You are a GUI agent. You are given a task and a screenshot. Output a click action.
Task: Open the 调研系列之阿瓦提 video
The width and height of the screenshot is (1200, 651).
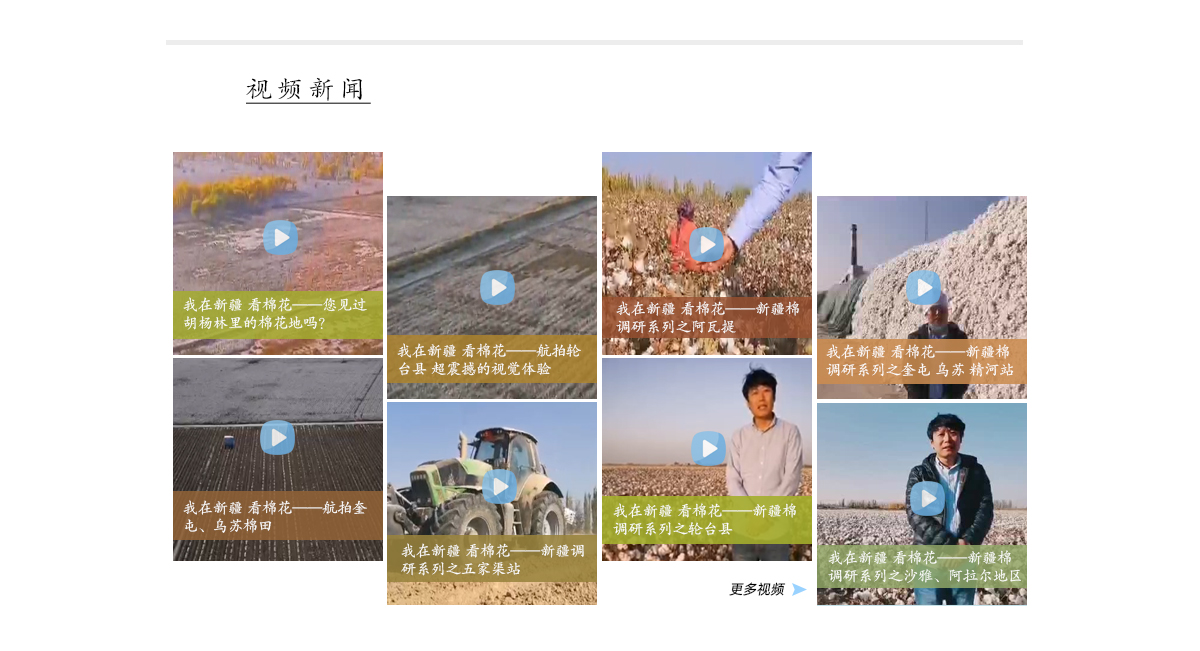pyautogui.click(x=707, y=245)
